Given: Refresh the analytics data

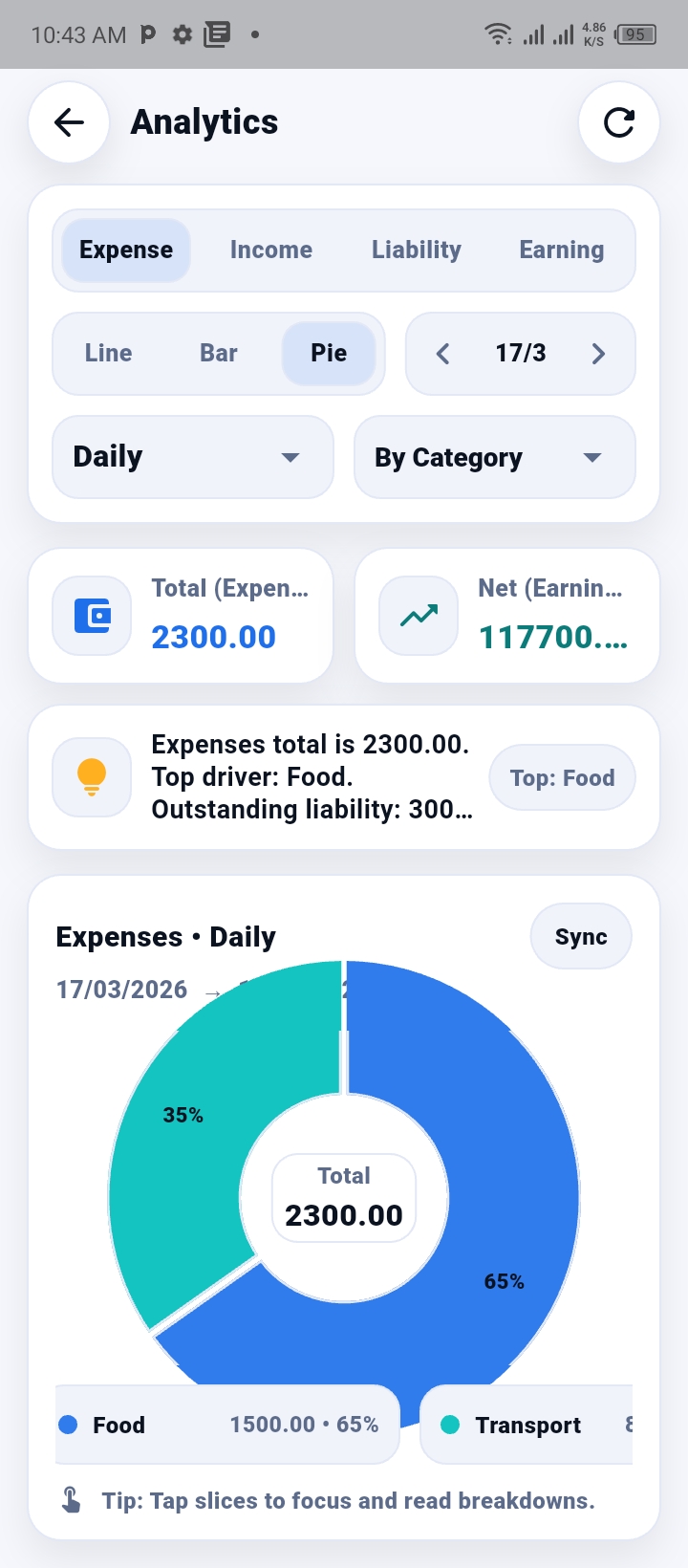Looking at the screenshot, I should click(x=618, y=122).
